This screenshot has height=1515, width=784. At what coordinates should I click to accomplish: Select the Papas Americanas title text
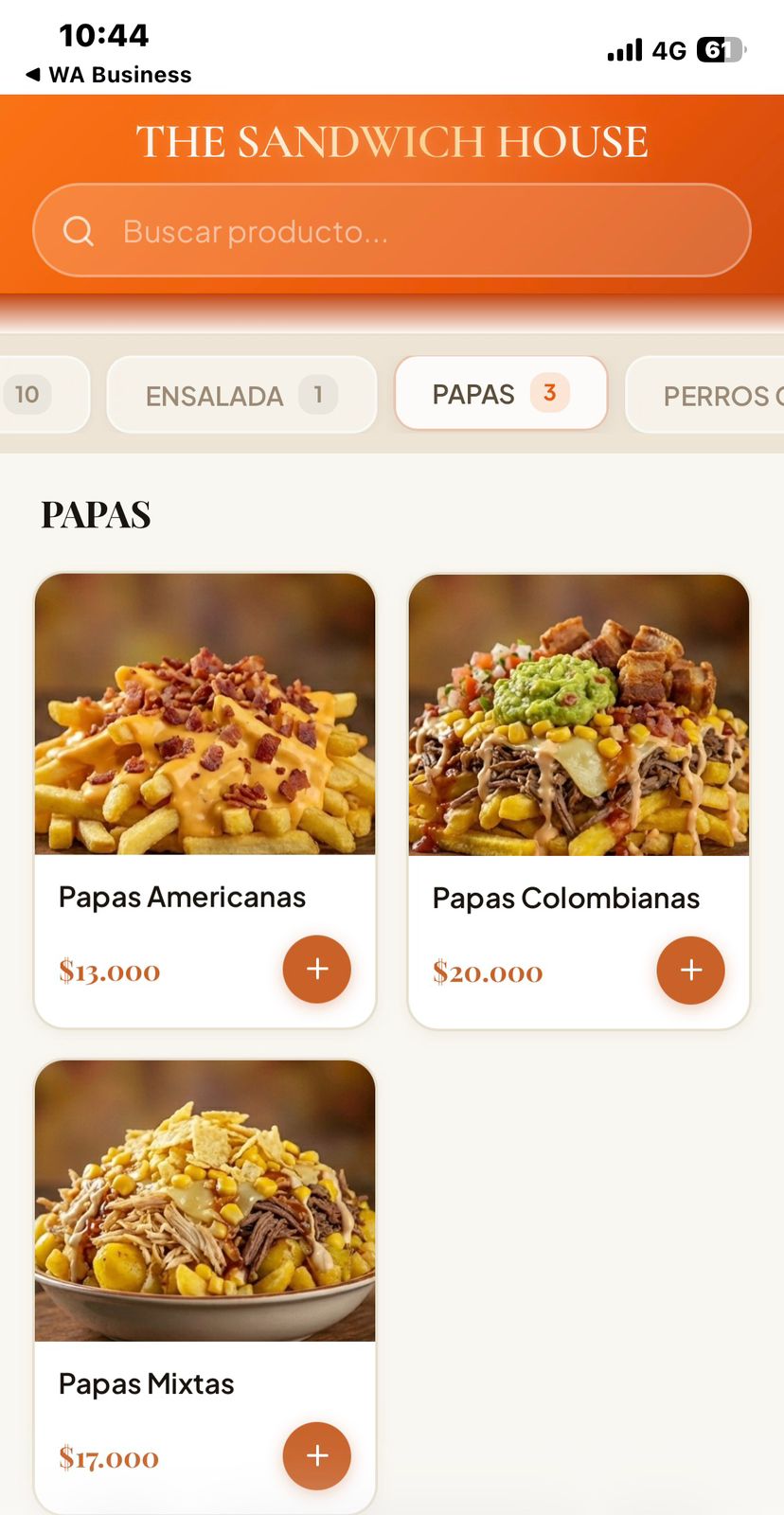pyautogui.click(x=182, y=897)
